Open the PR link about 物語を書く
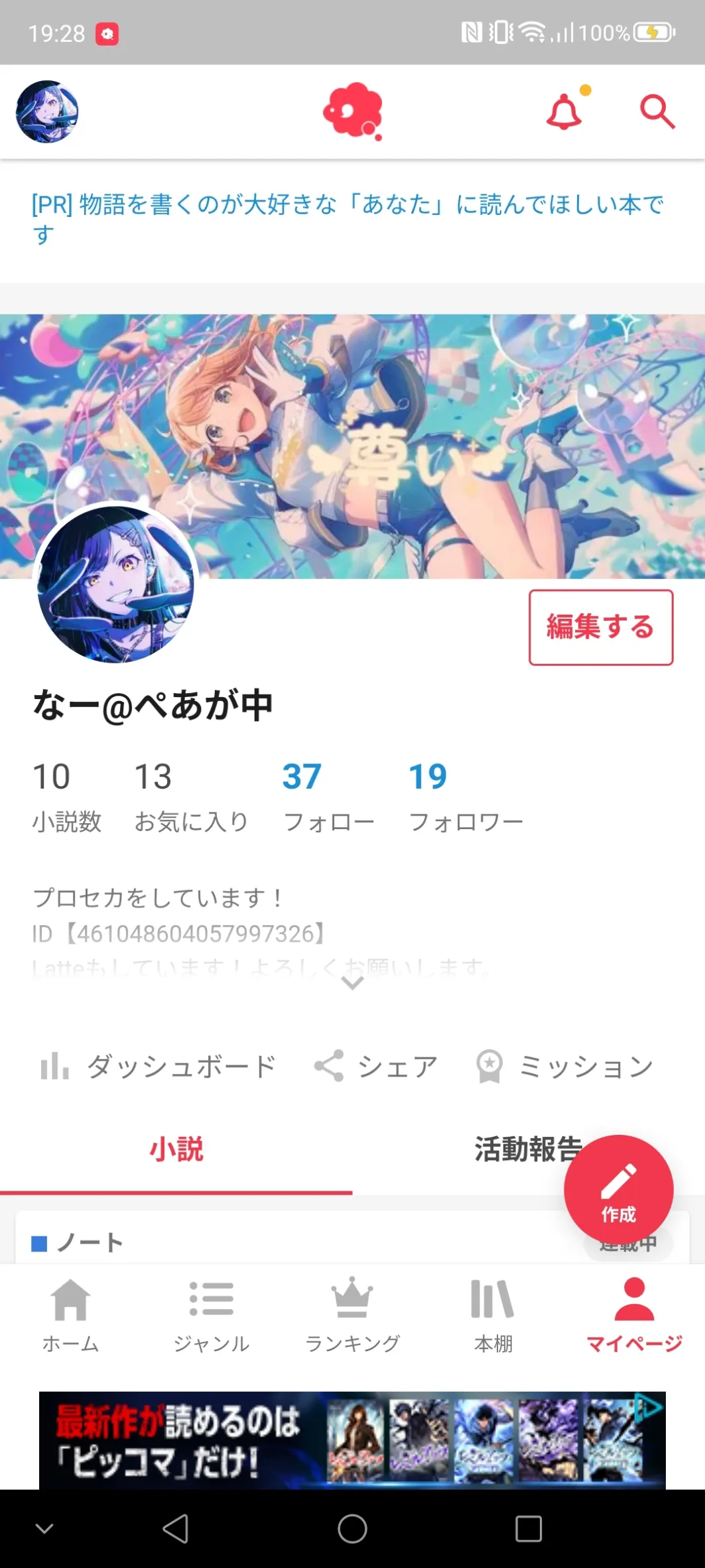Image resolution: width=705 pixels, height=1568 pixels. (348, 219)
